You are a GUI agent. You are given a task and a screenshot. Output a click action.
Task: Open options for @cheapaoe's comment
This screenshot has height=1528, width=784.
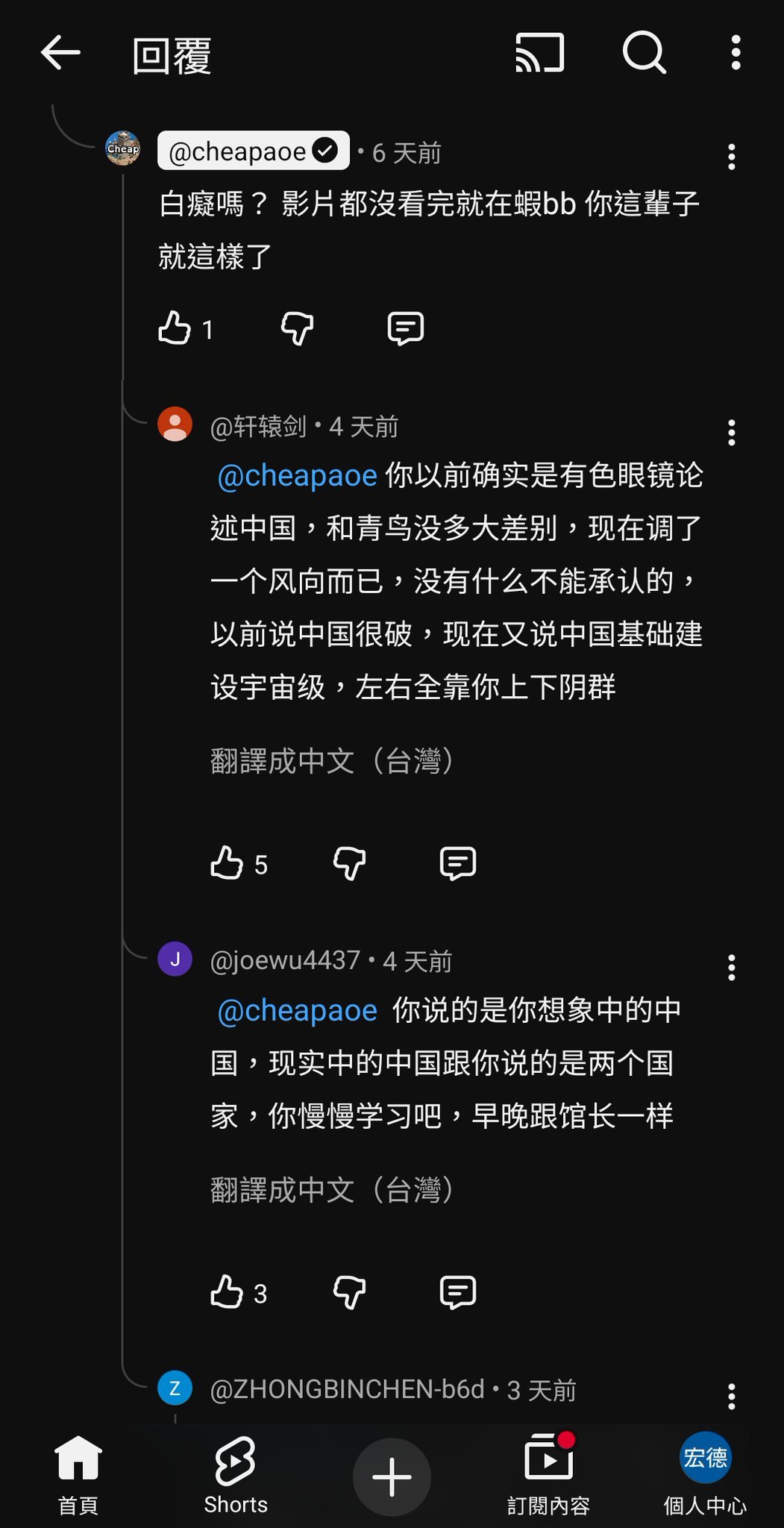coord(731,157)
